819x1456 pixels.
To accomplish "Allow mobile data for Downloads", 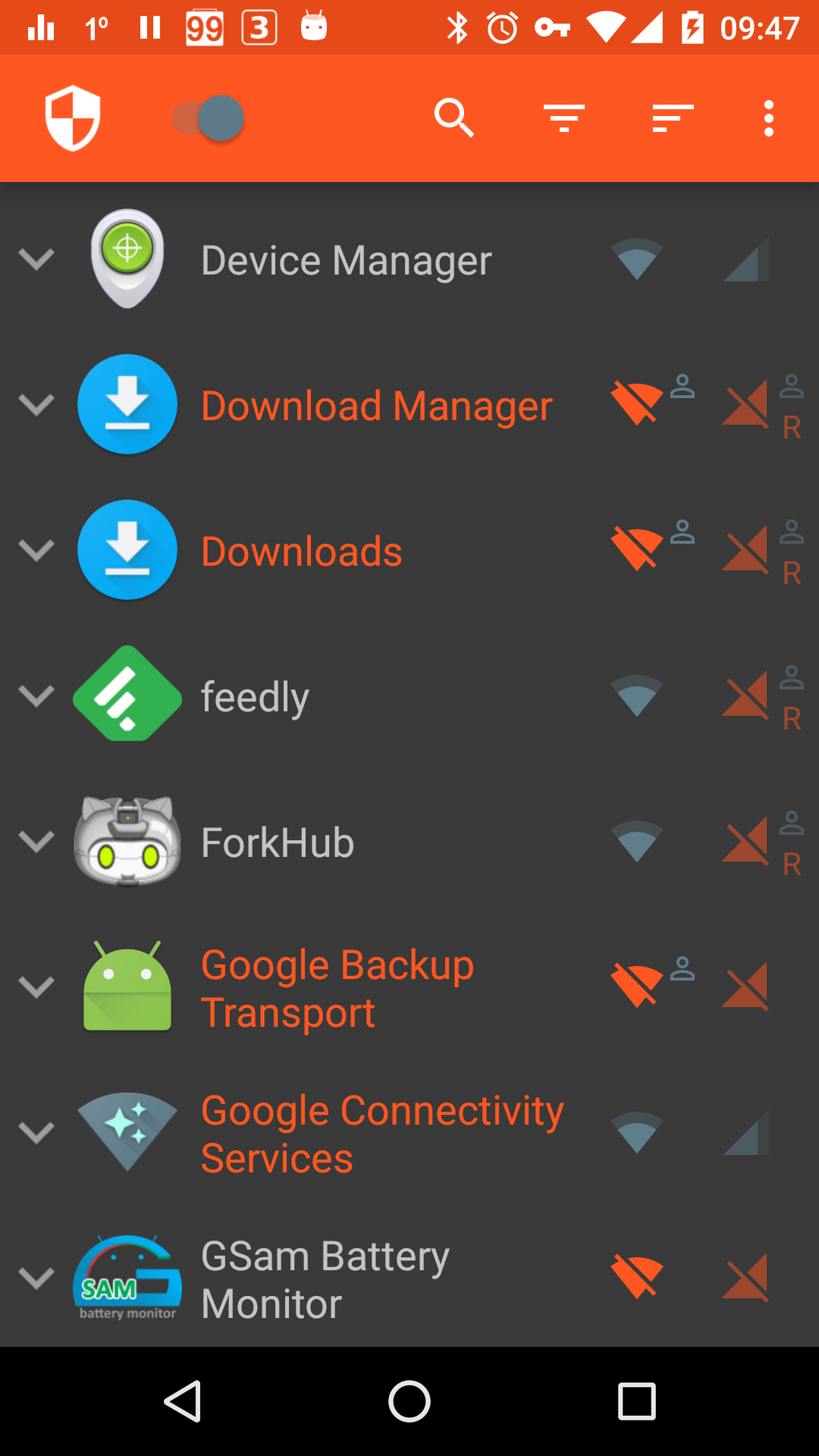I will 746,551.
